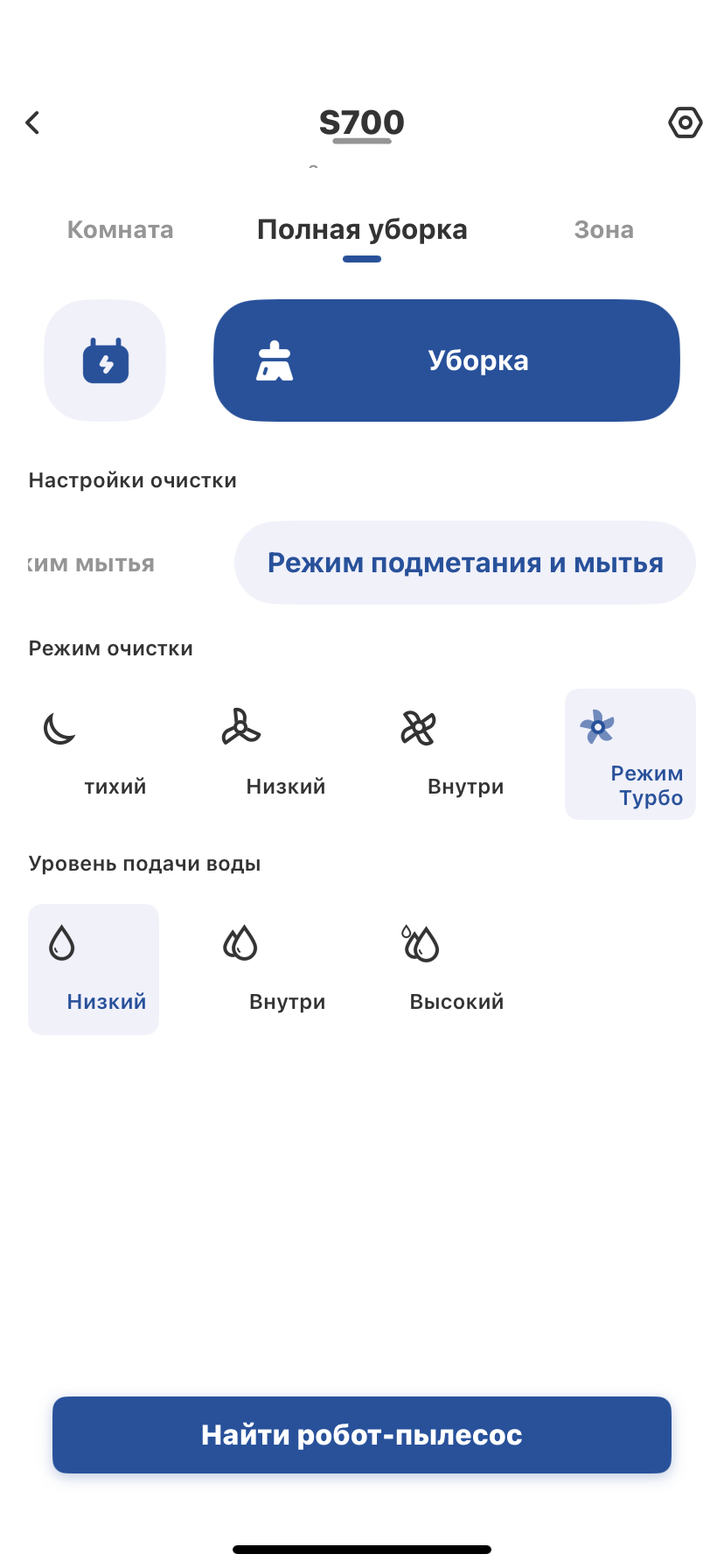Viewport: 724px width, 1568px height.
Task: Switch to the Комната tab
Action: tap(121, 230)
